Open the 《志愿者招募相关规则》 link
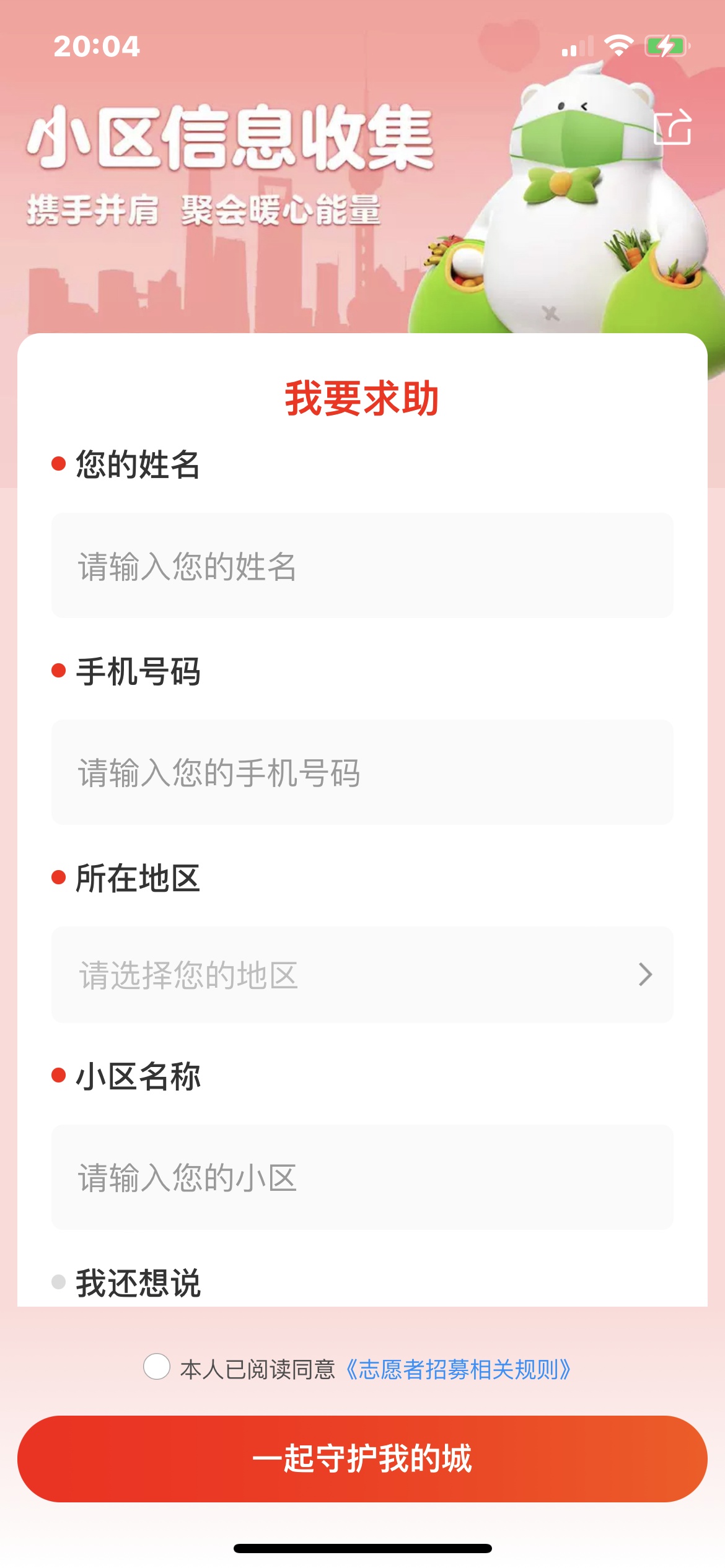The width and height of the screenshot is (725, 1568). [x=457, y=1369]
